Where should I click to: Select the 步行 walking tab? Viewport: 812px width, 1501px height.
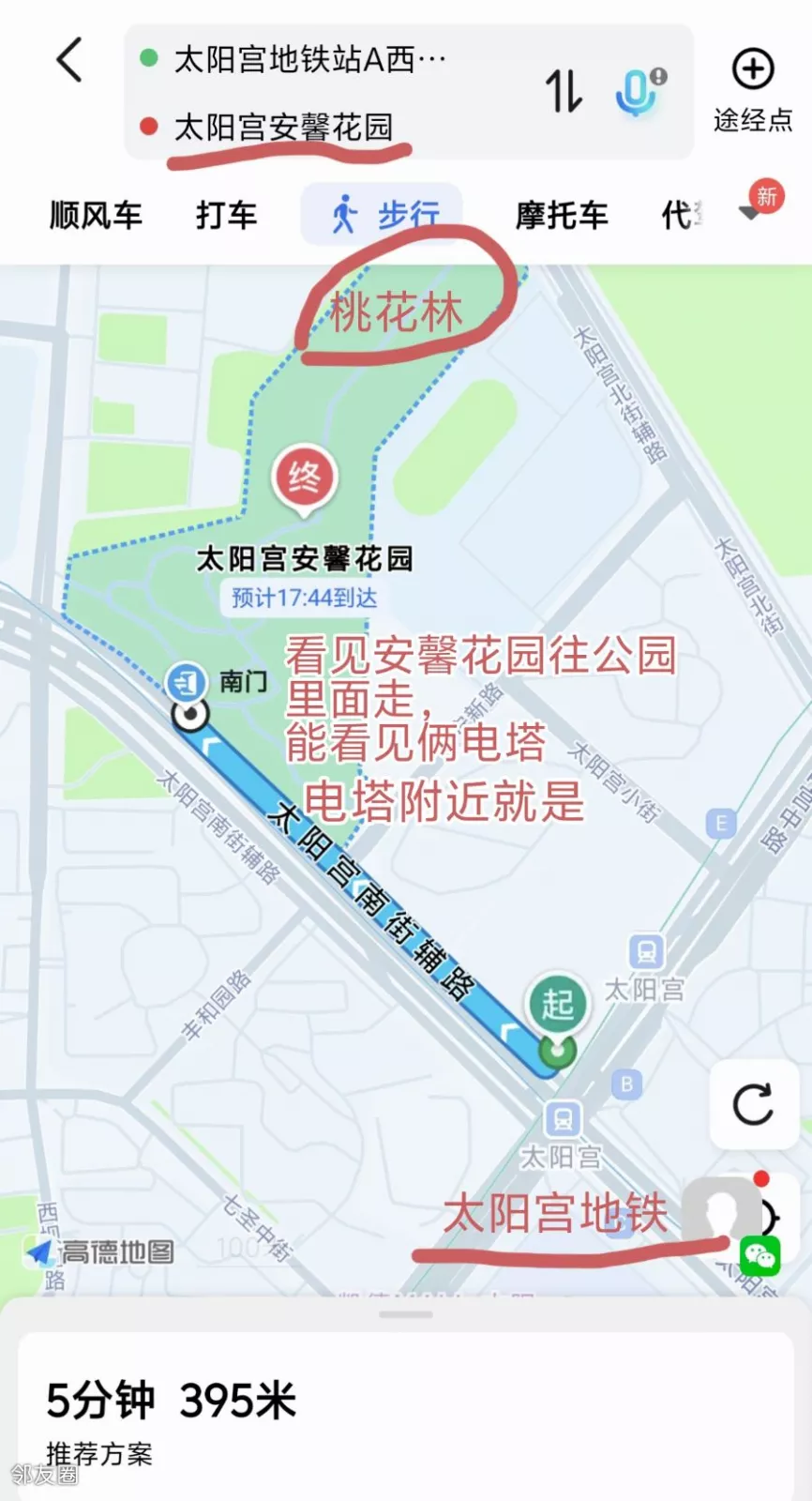pos(383,215)
